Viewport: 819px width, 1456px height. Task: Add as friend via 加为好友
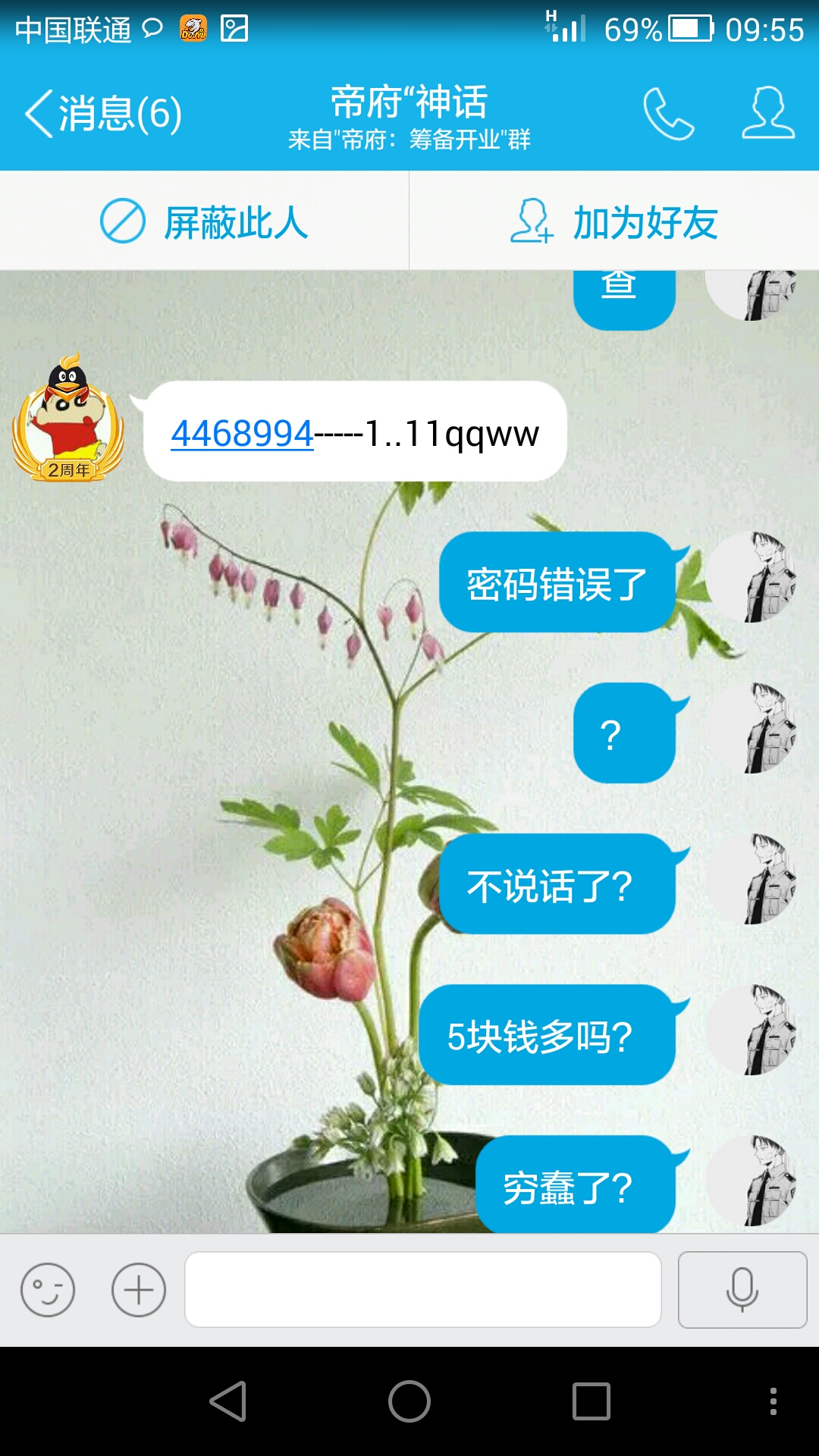(x=614, y=221)
